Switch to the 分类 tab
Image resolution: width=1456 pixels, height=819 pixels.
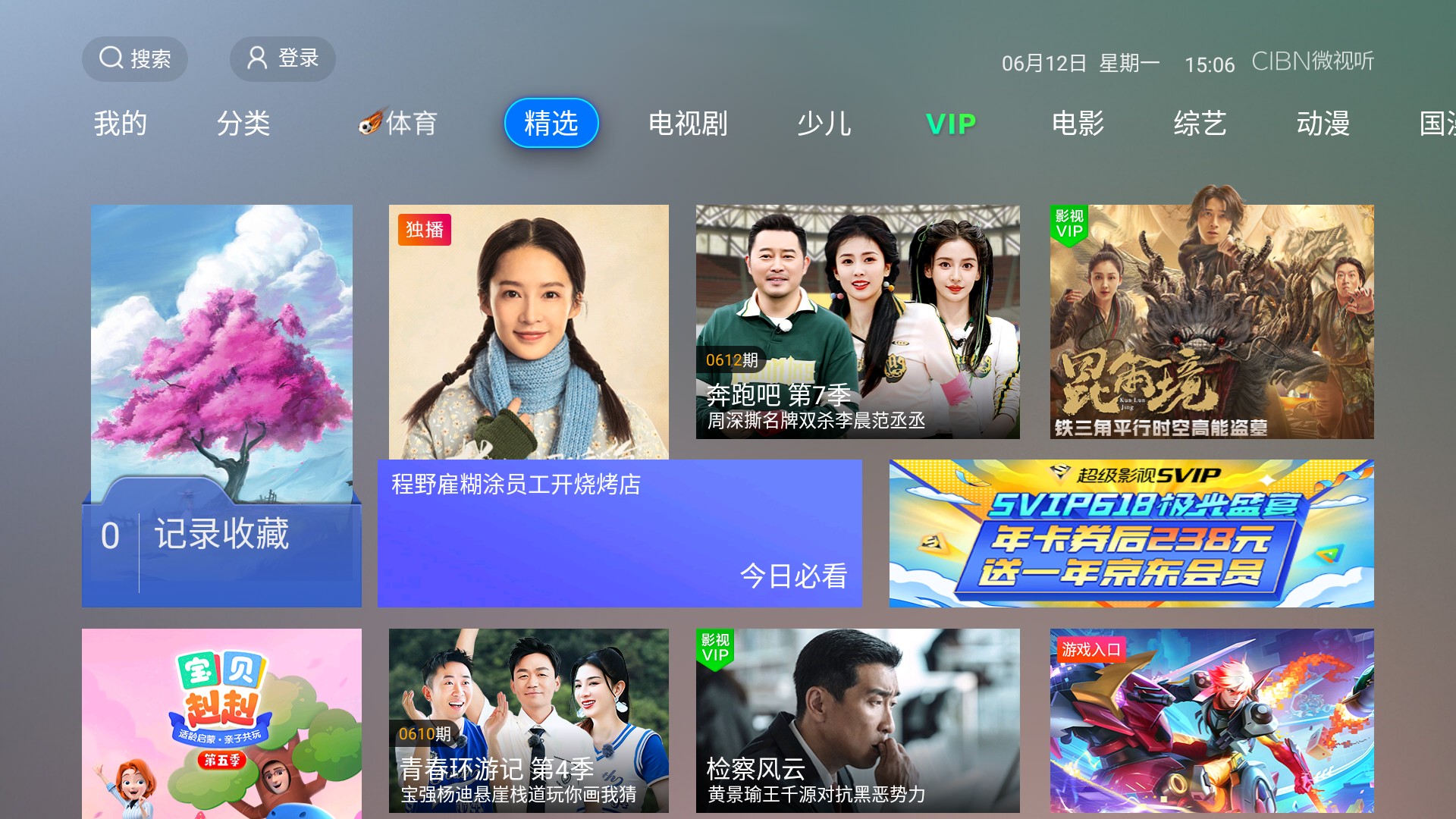(x=243, y=124)
